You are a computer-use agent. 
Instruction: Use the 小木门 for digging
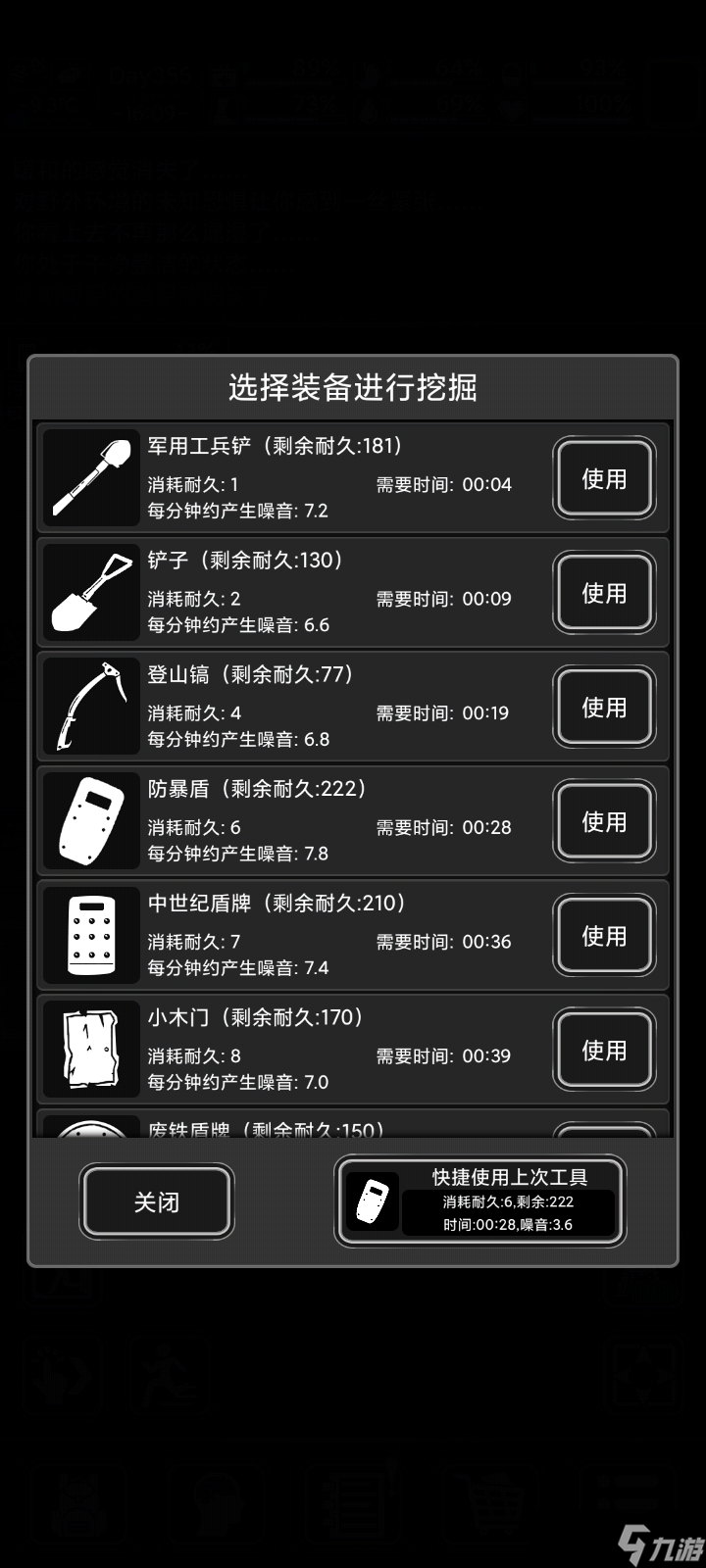(604, 1051)
